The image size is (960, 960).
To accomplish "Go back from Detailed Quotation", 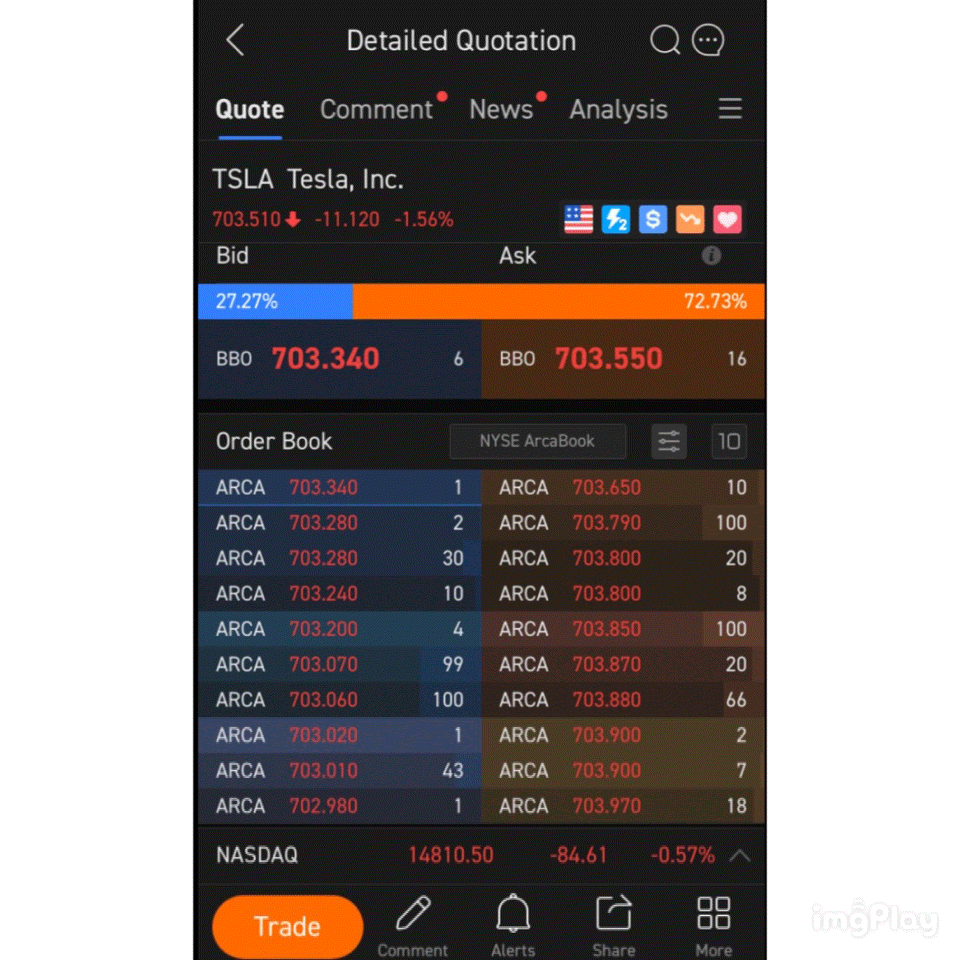I will tap(235, 41).
